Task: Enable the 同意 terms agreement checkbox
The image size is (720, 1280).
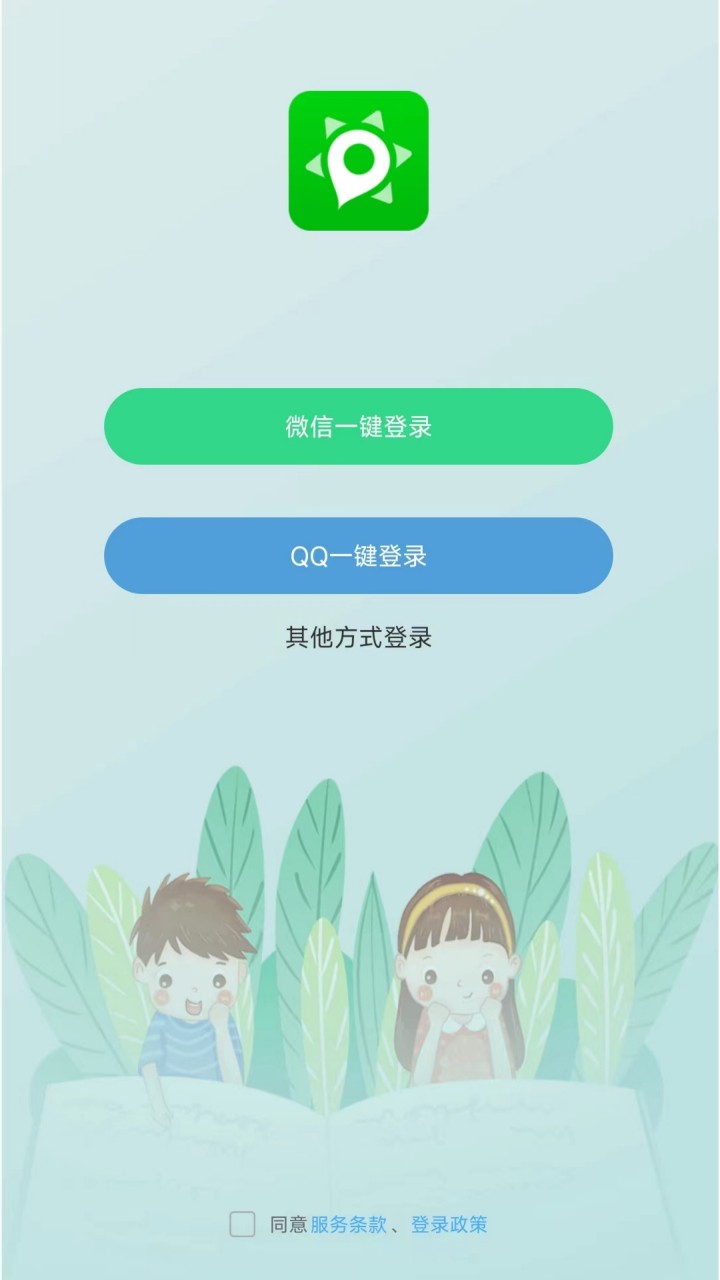Action: [241, 1224]
